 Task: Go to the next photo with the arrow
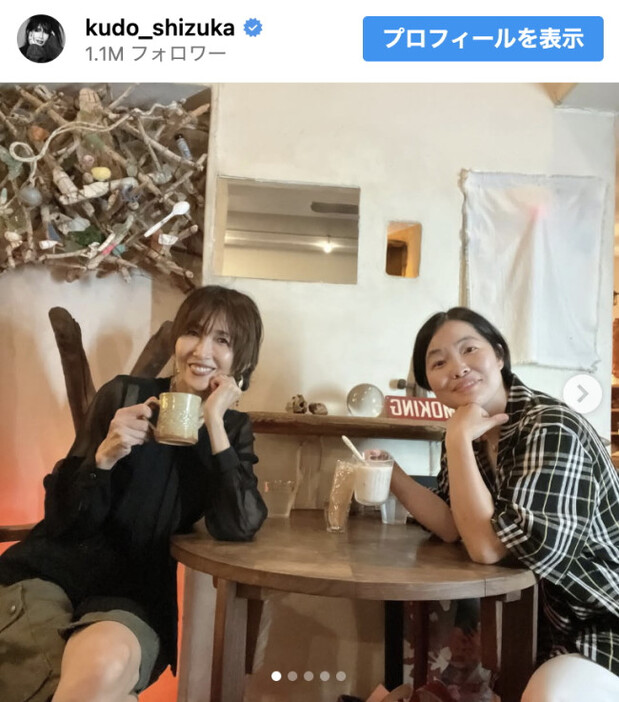click(x=582, y=393)
